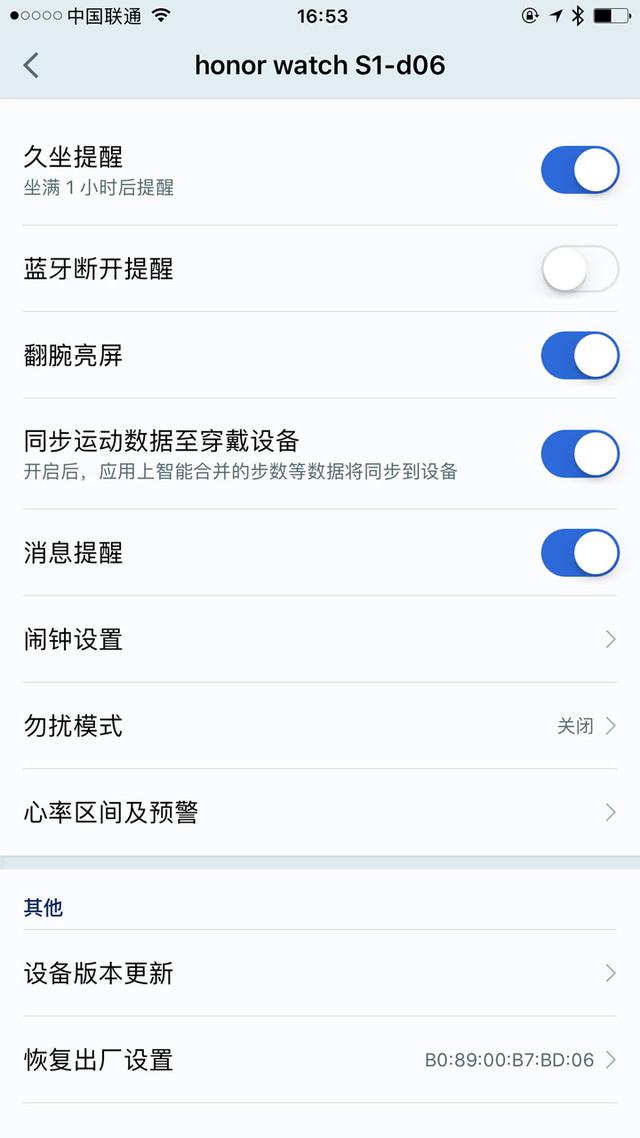Viewport: 640px width, 1138px height.
Task: Turn off 翻腕亮屏 toggle
Action: point(580,356)
